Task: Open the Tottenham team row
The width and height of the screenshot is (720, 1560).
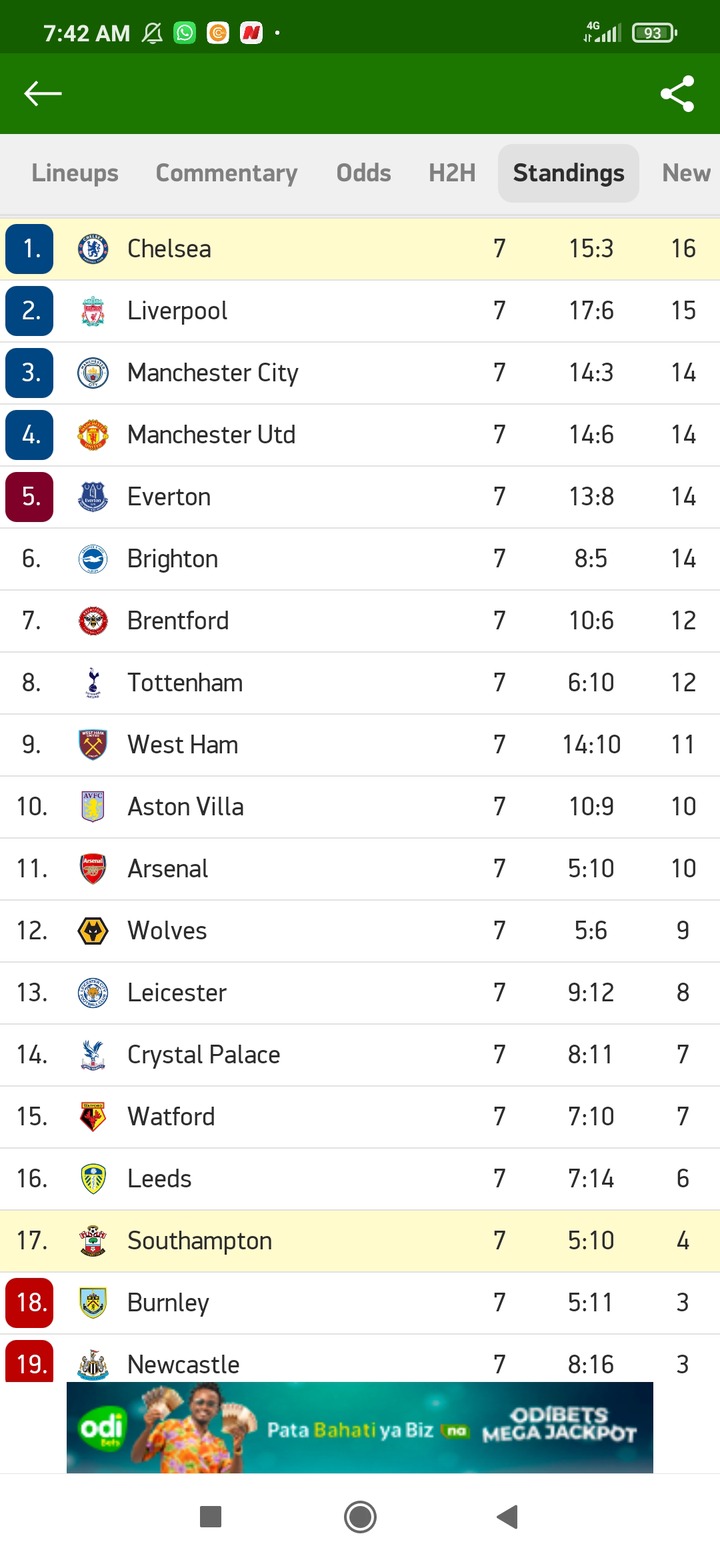Action: pos(360,683)
